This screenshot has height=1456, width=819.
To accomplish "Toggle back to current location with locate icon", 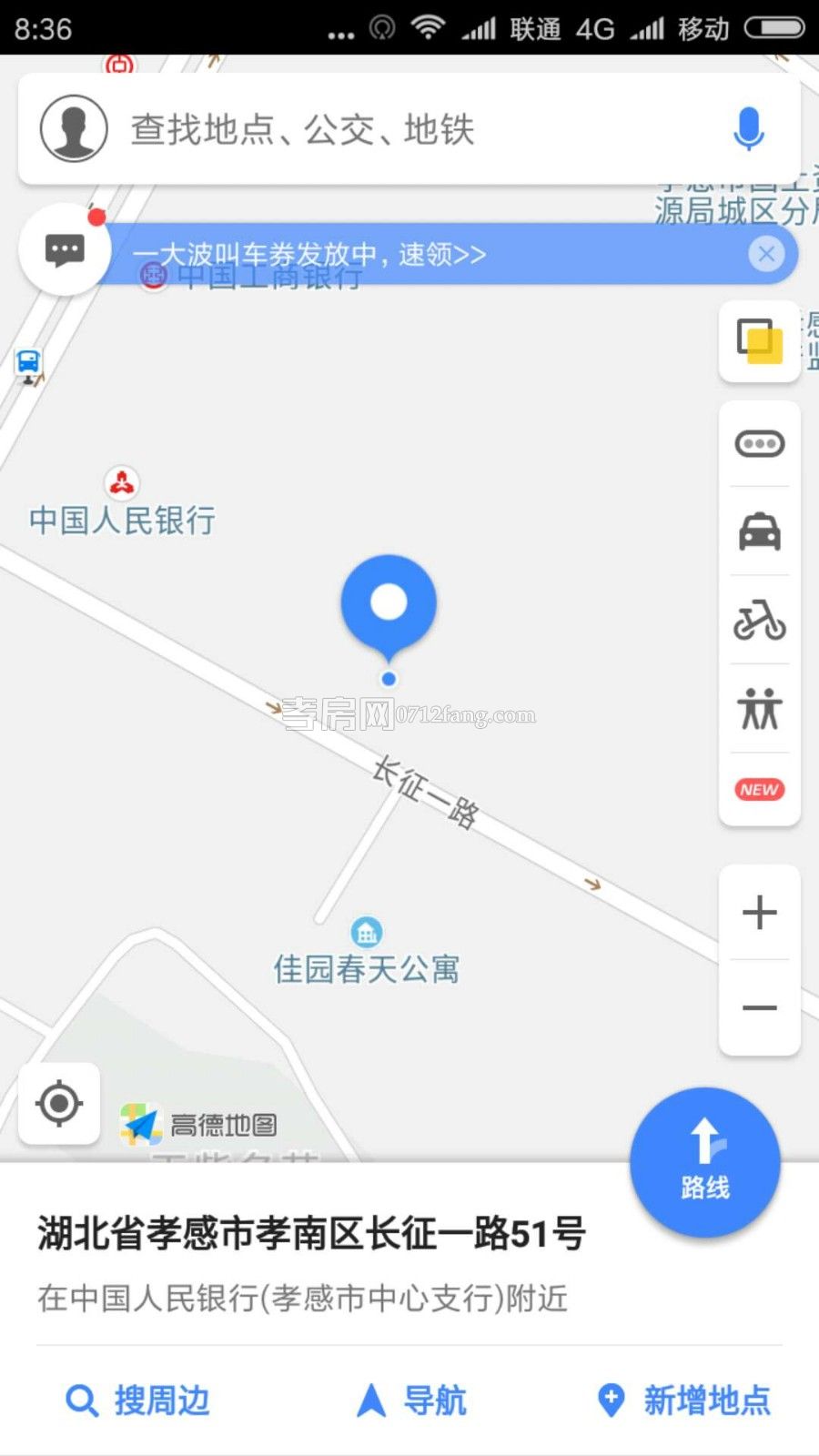I will click(58, 1104).
